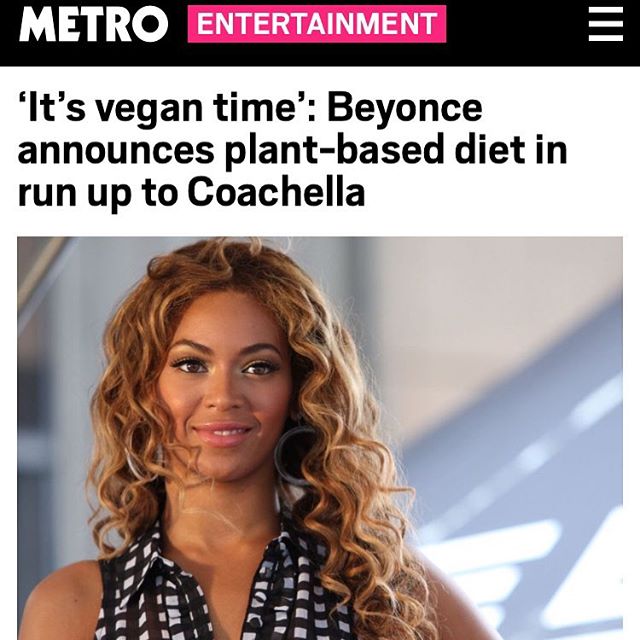Open the hamburger navigation menu

pyautogui.click(x=605, y=24)
